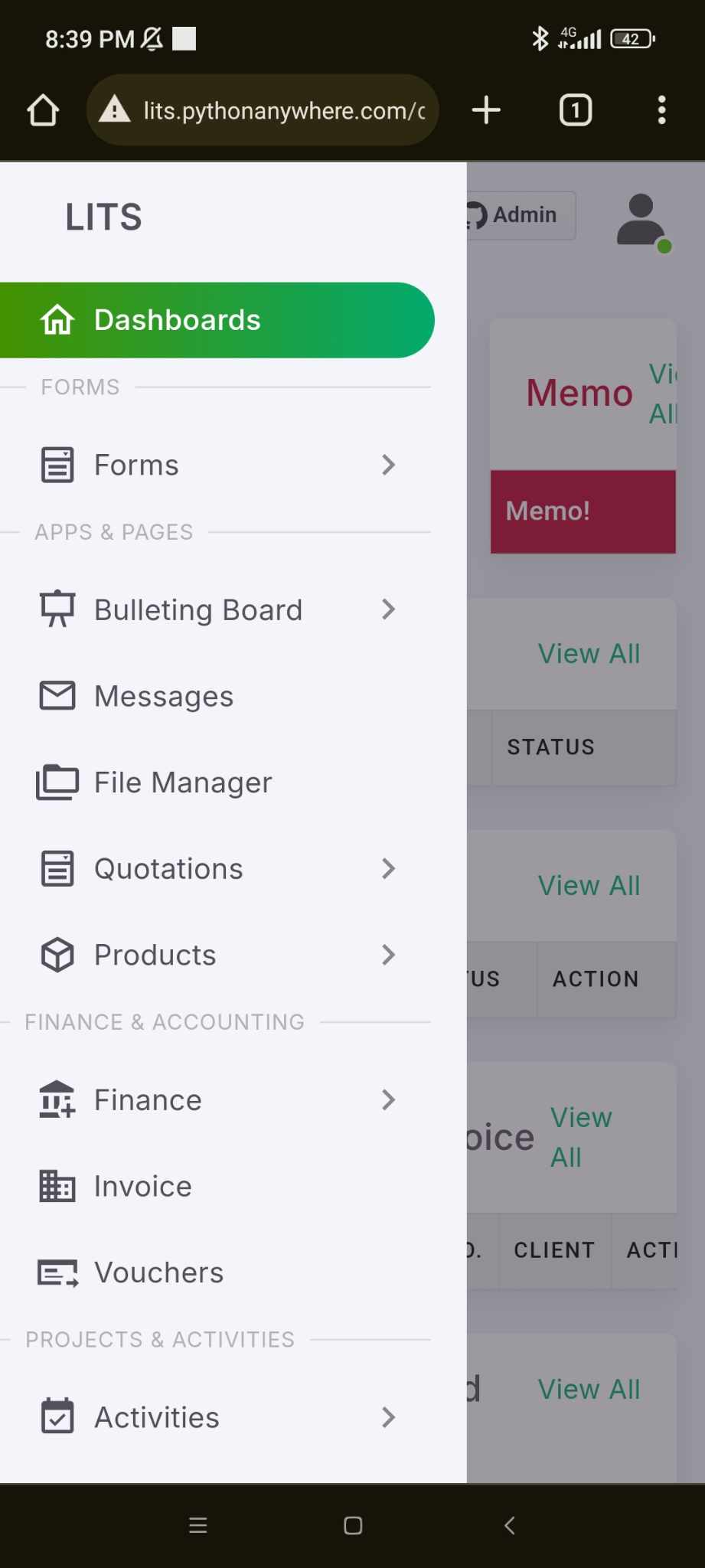Tap the address bar URL
705x1568 pixels.
coord(283,110)
